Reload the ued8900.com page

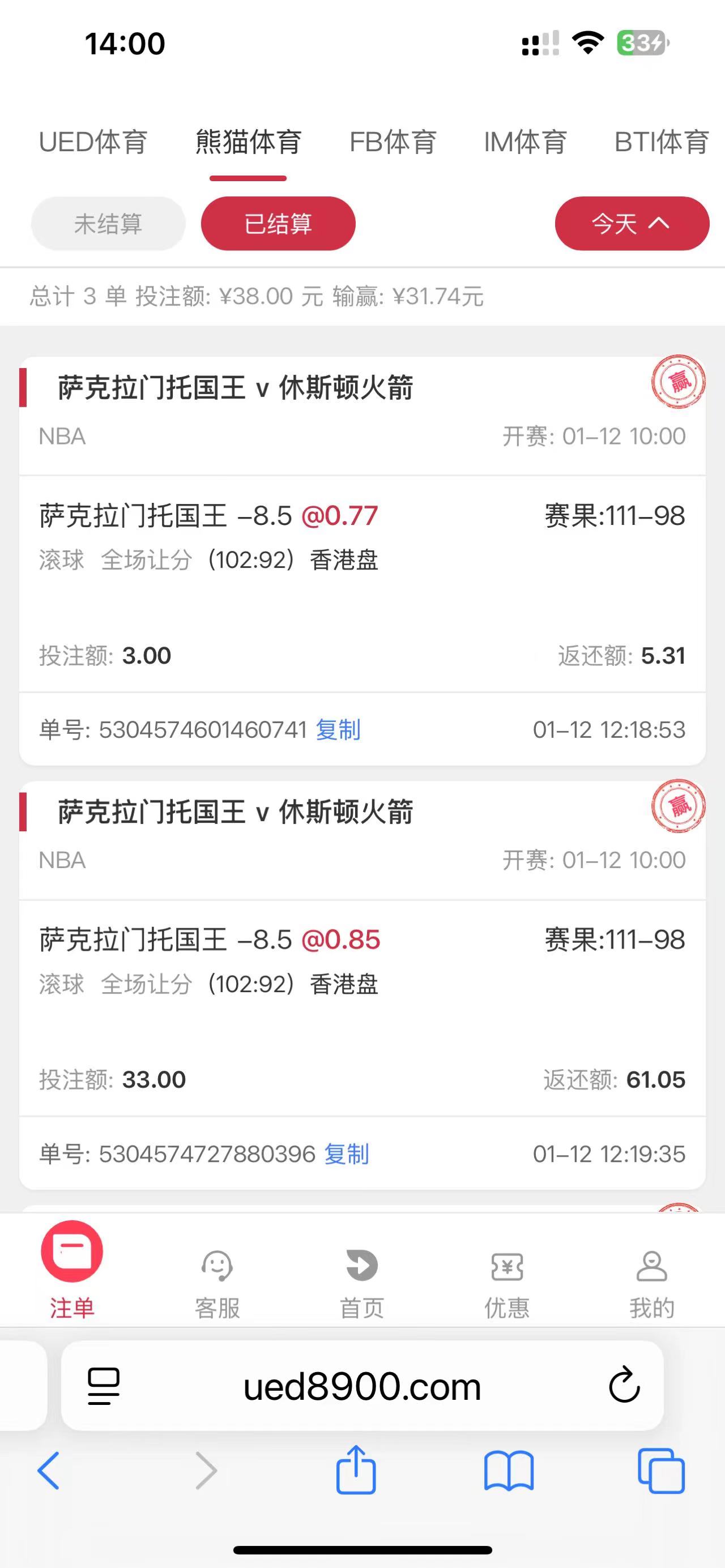click(x=624, y=1386)
